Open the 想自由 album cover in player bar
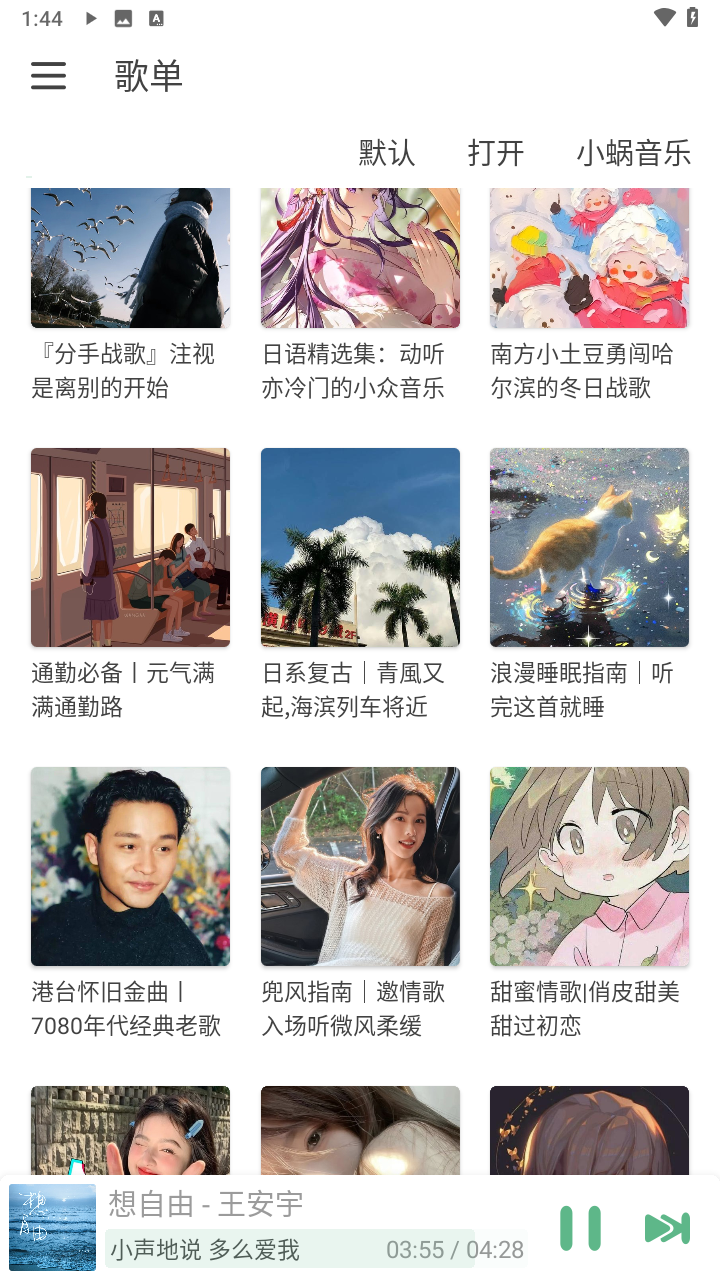This screenshot has height=1280, width=720. tap(52, 1227)
